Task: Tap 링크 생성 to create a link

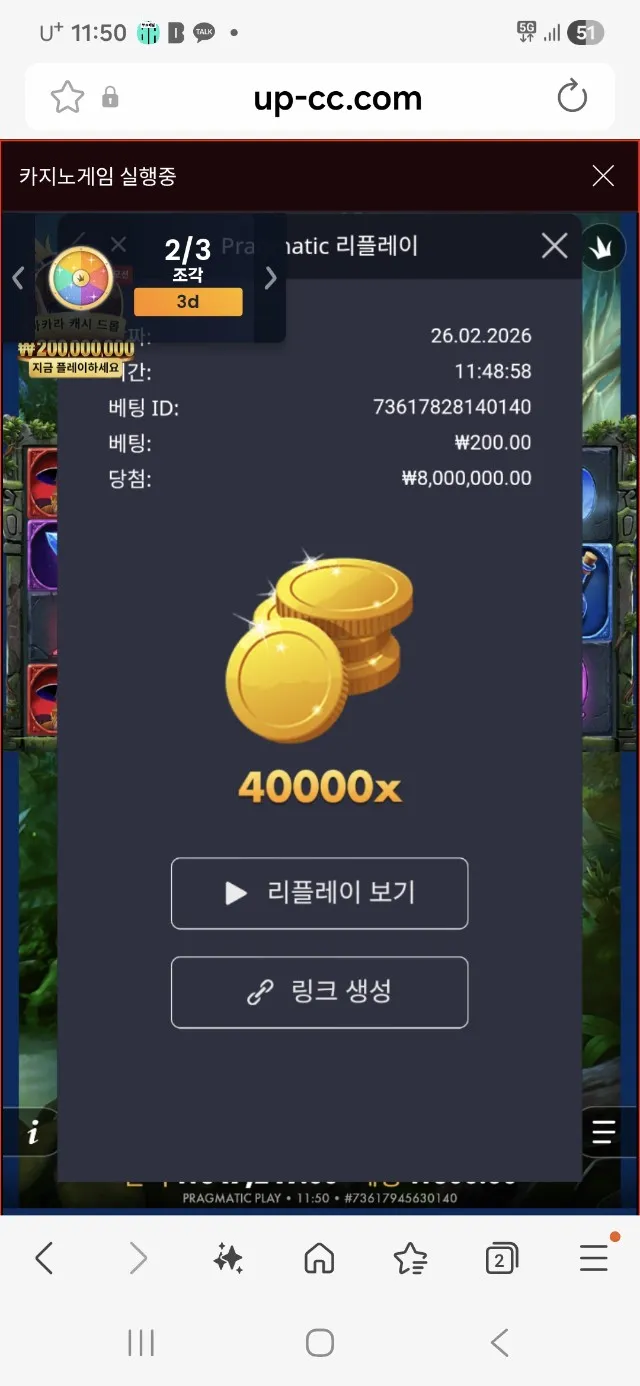Action: [x=319, y=992]
